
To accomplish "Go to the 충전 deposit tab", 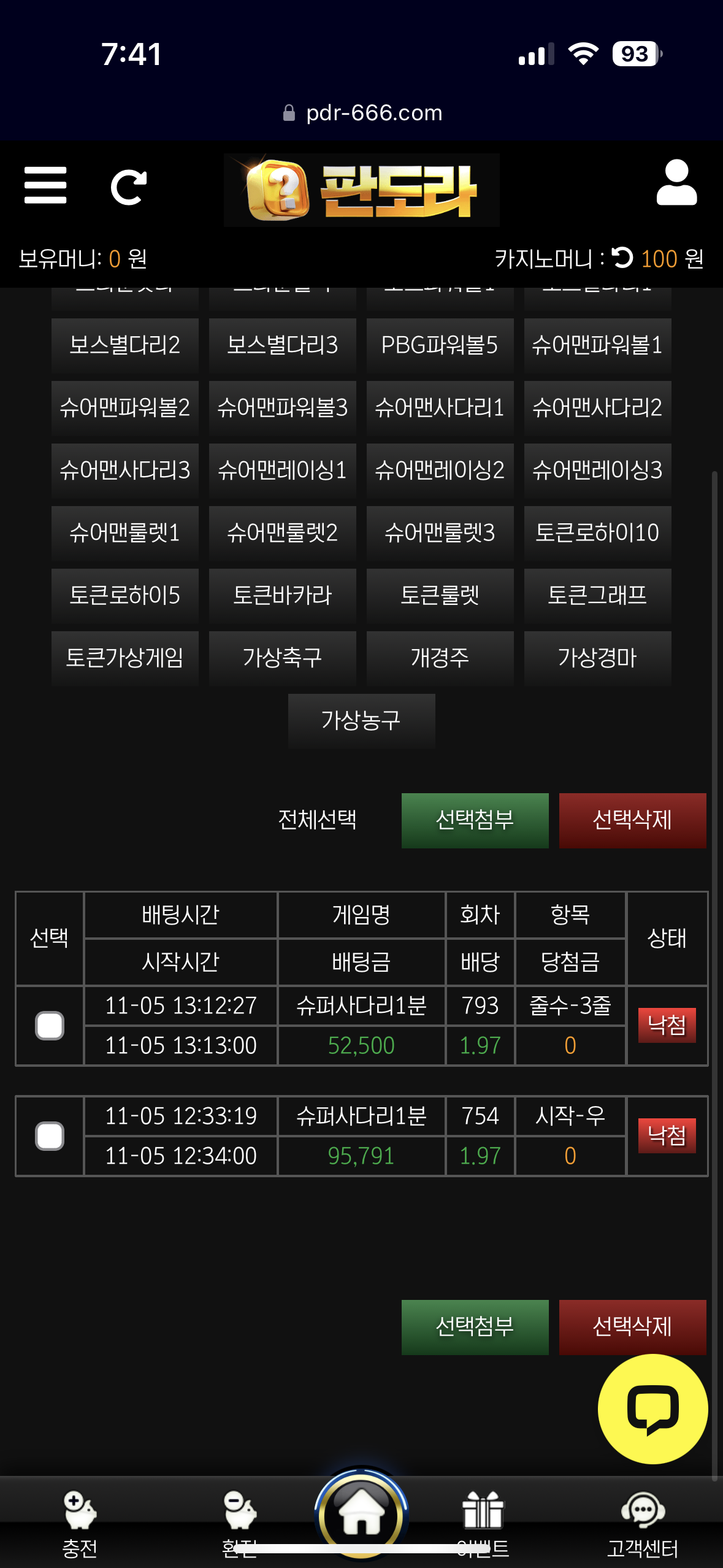I will (x=80, y=1521).
